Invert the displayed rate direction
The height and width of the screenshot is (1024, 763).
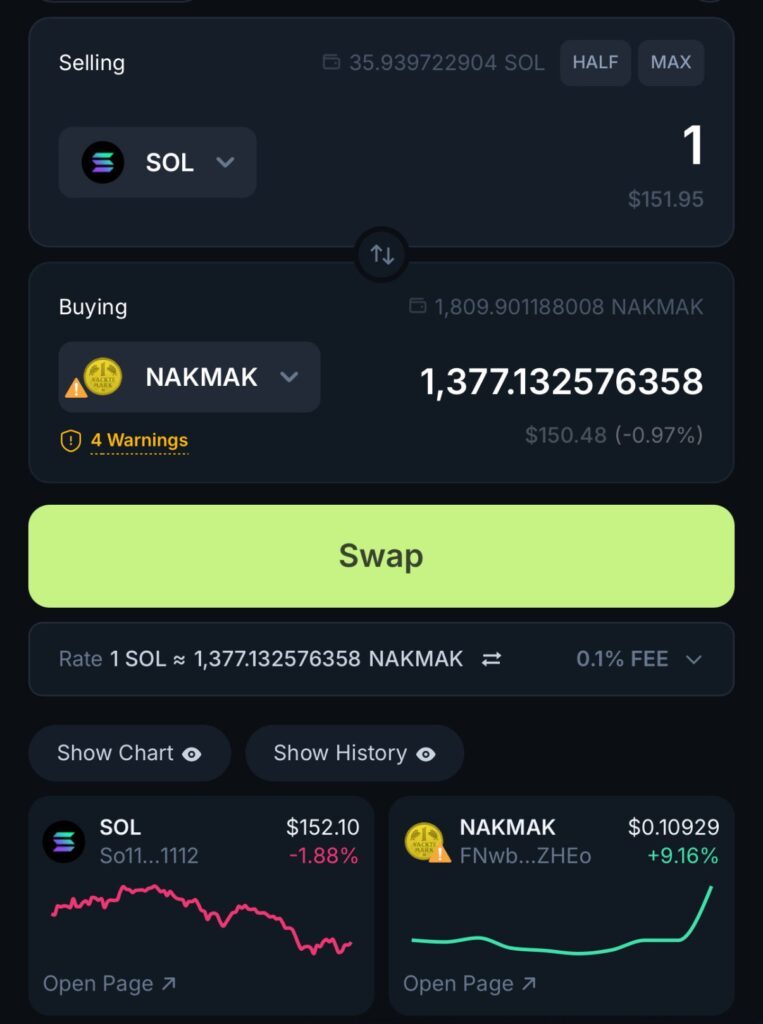tap(491, 659)
